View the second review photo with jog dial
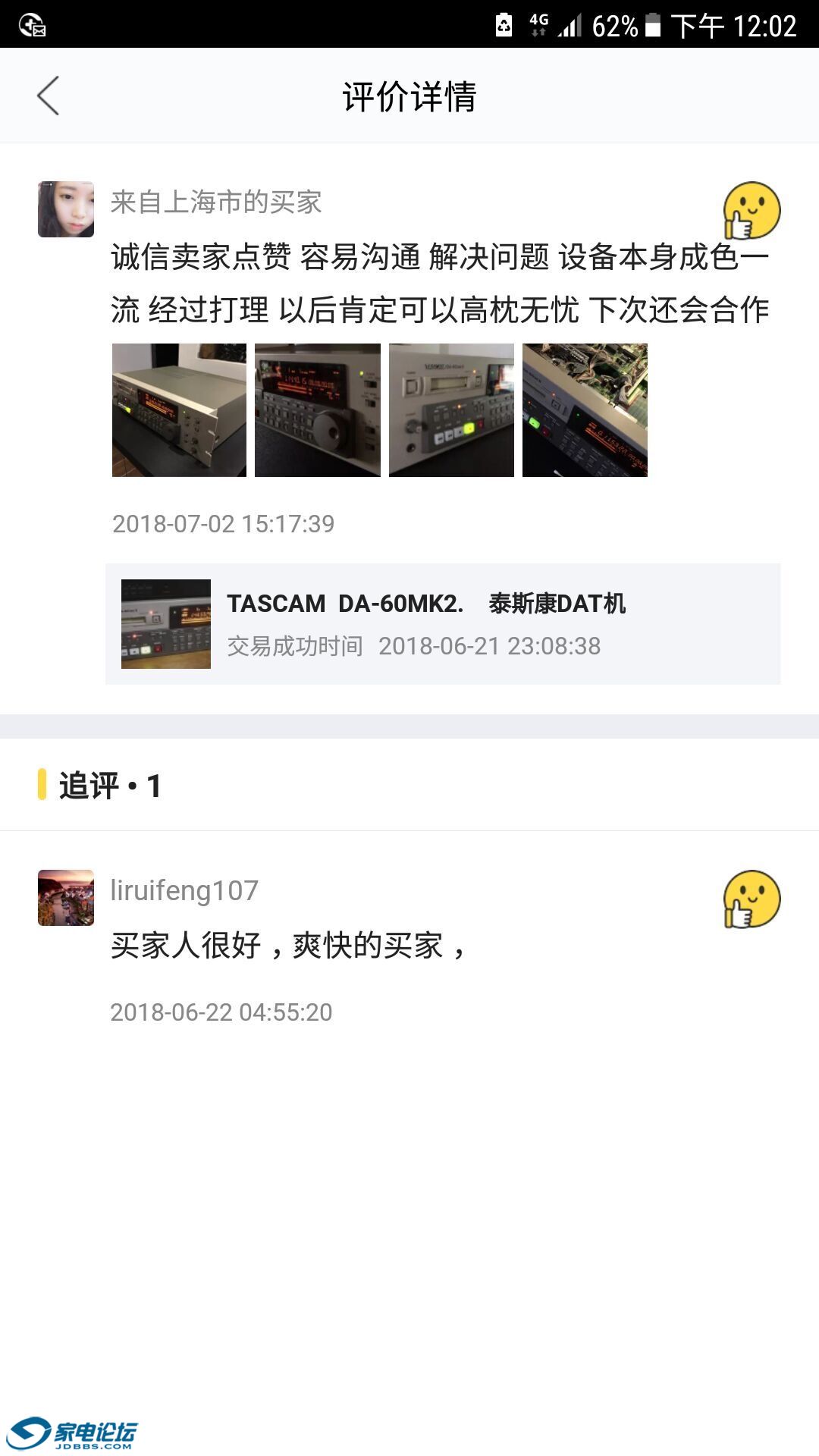Screen dimensions: 819x1456 click(x=318, y=410)
